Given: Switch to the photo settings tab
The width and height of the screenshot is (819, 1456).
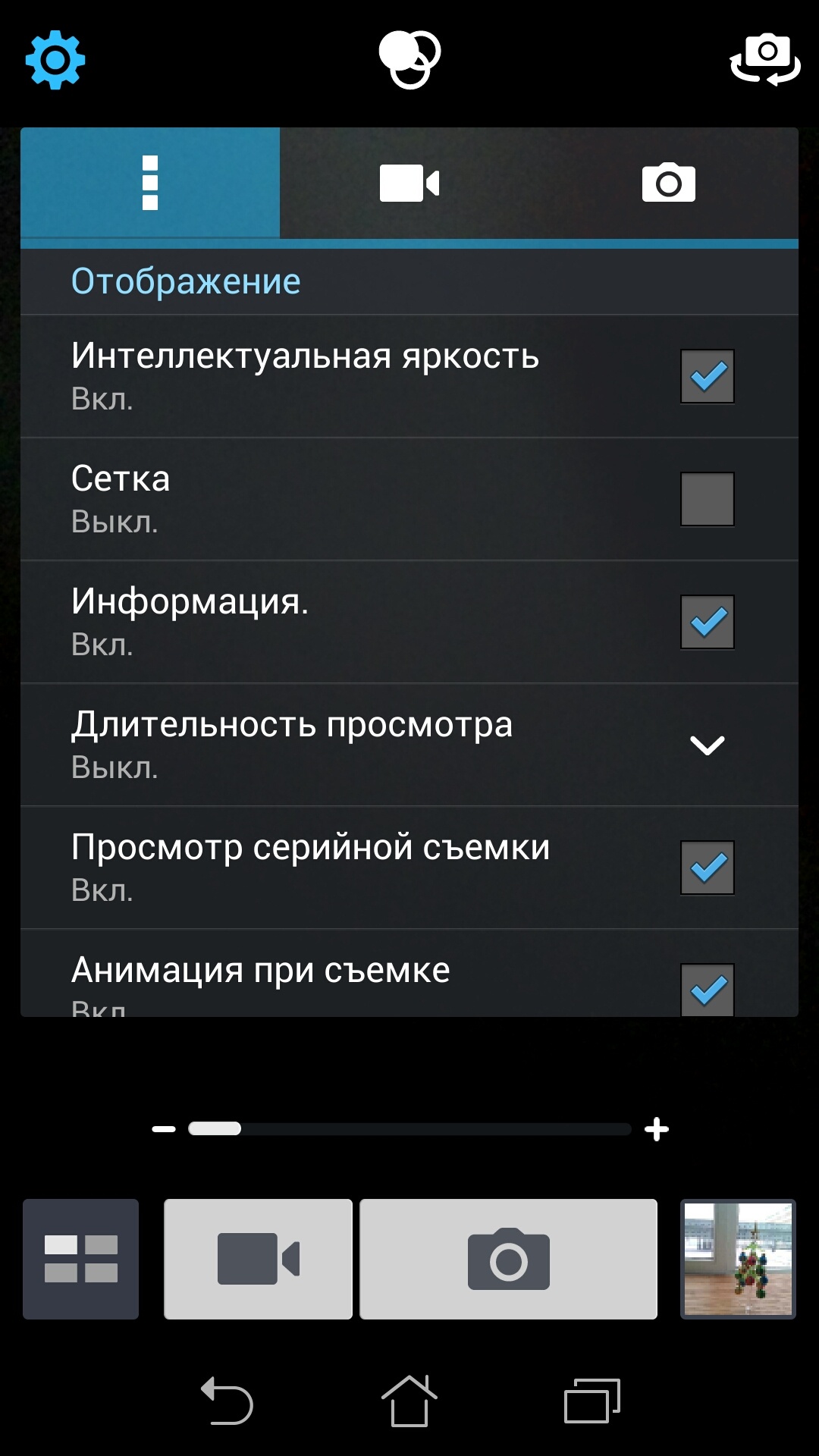Looking at the screenshot, I should click(668, 184).
